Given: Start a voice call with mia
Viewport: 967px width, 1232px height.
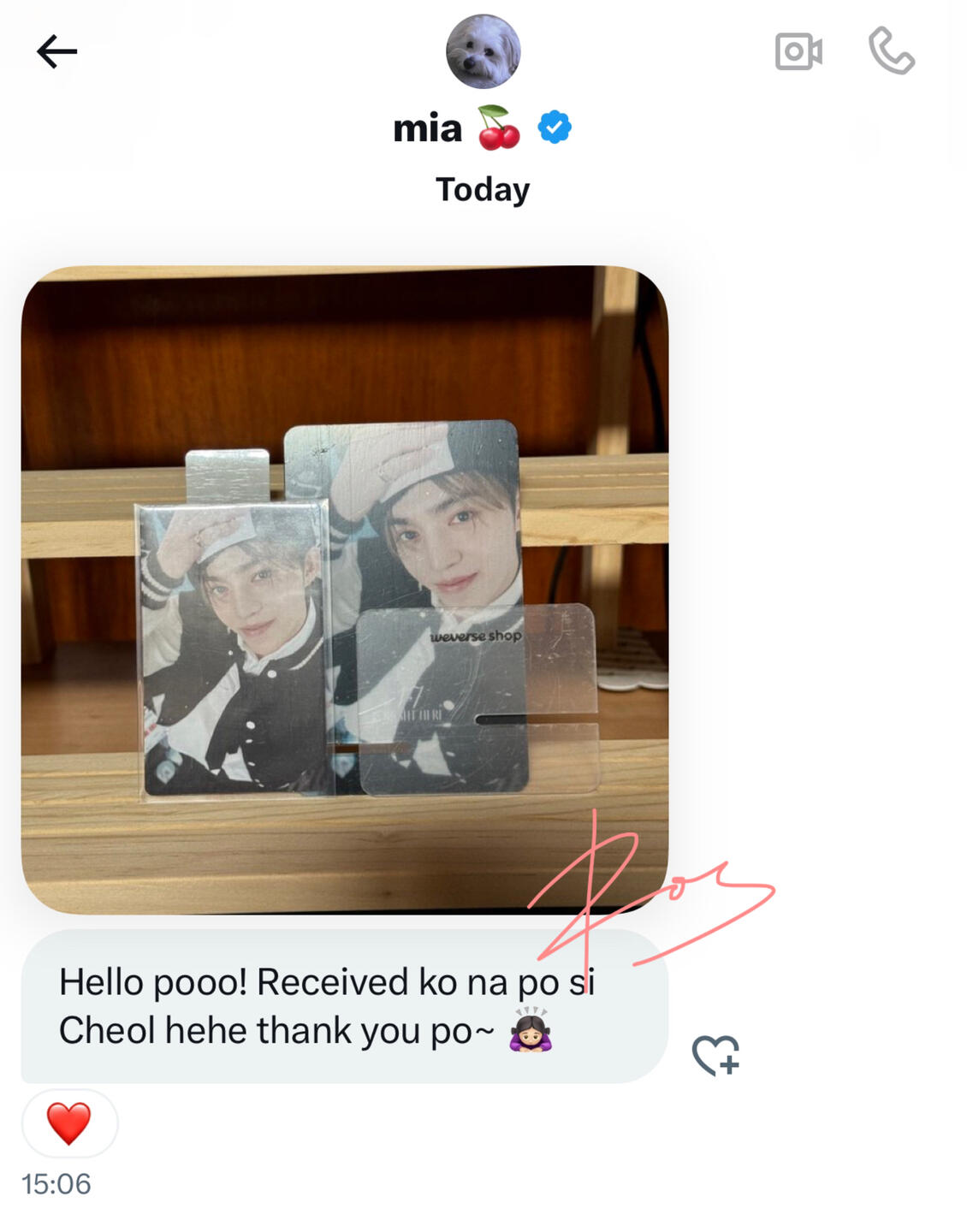Looking at the screenshot, I should pyautogui.click(x=891, y=51).
